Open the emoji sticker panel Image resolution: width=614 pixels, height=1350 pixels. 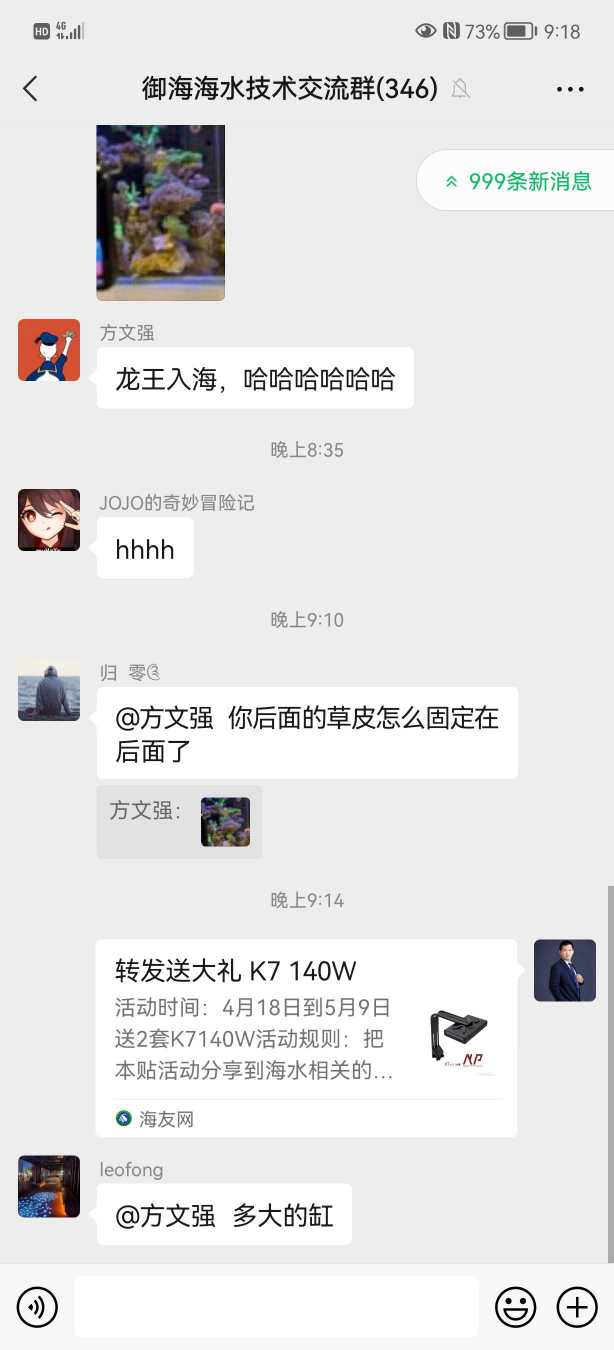pos(516,1307)
